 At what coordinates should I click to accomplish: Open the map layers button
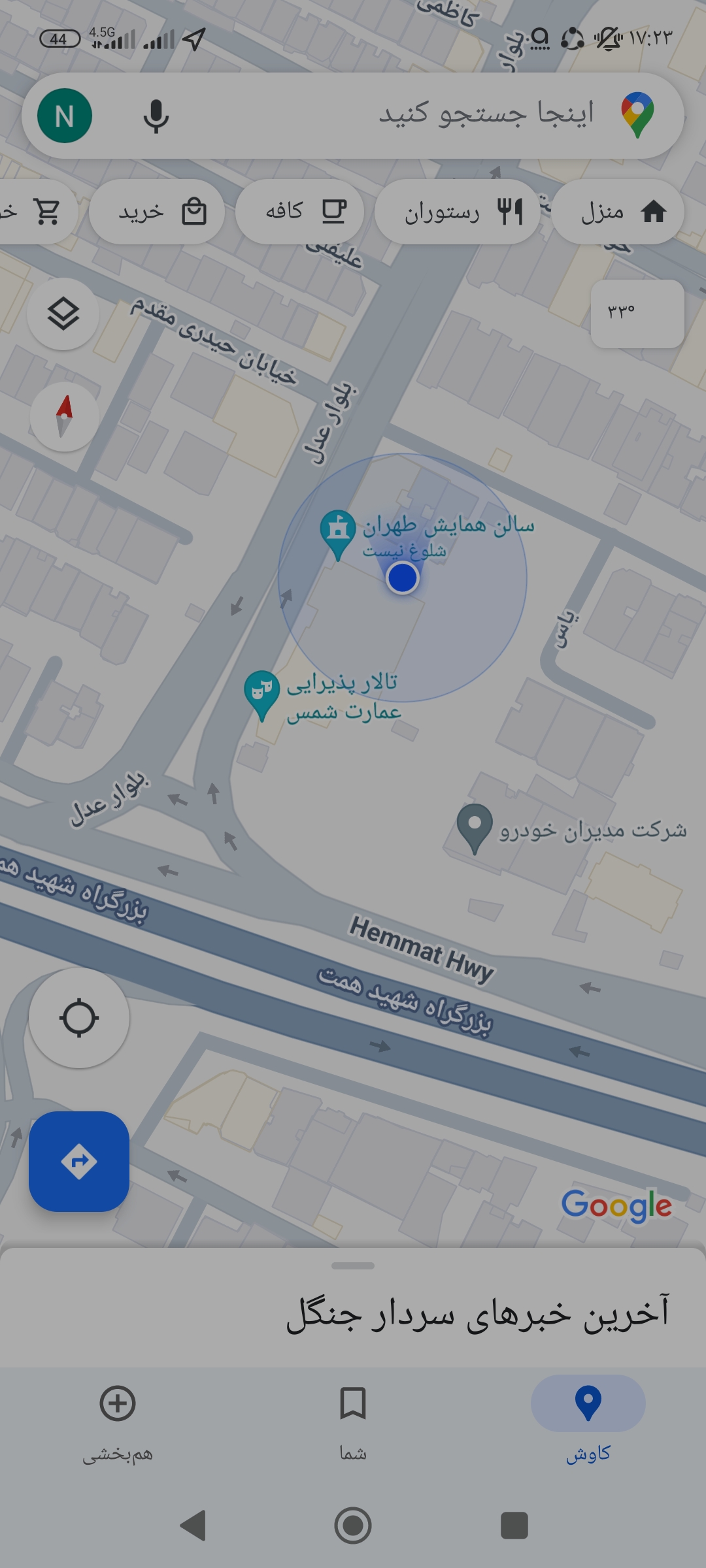63,314
